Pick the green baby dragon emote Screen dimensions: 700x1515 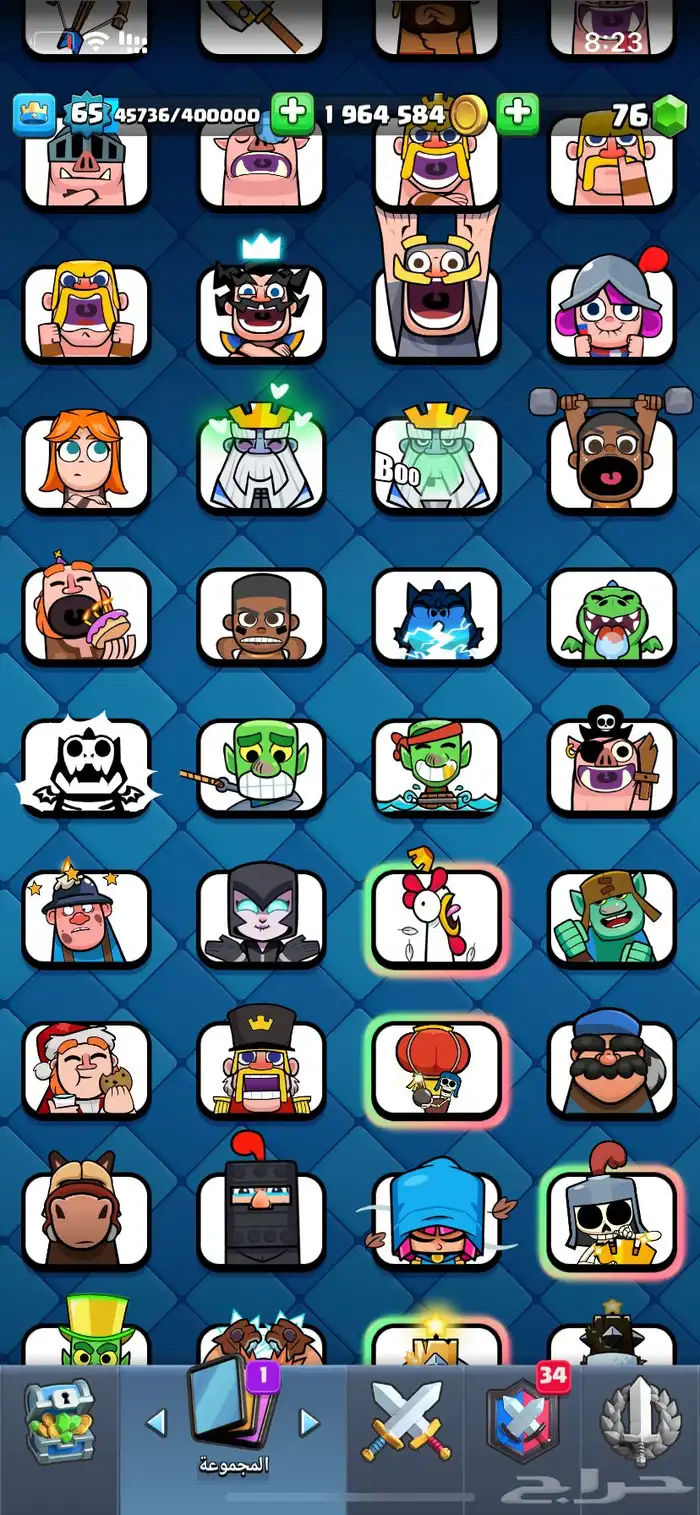(x=611, y=615)
